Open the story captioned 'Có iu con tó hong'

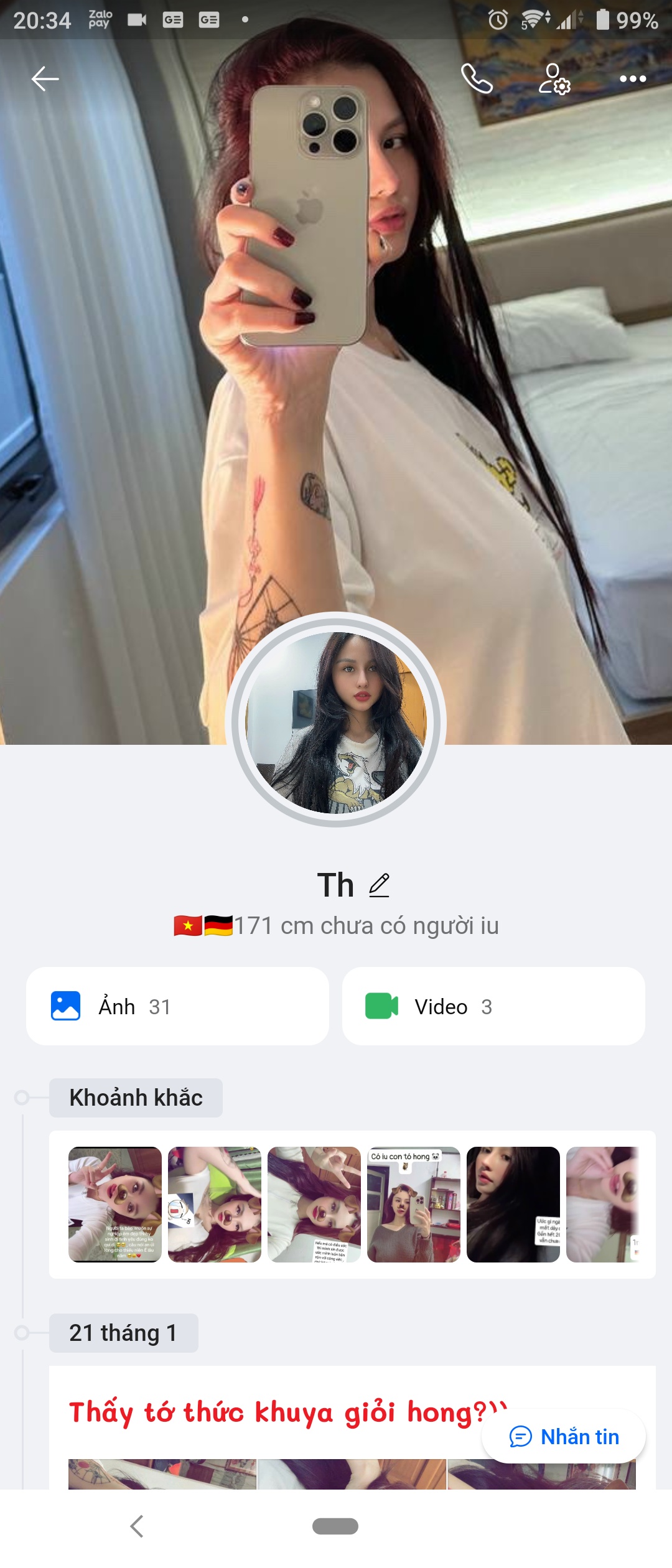tap(414, 1204)
